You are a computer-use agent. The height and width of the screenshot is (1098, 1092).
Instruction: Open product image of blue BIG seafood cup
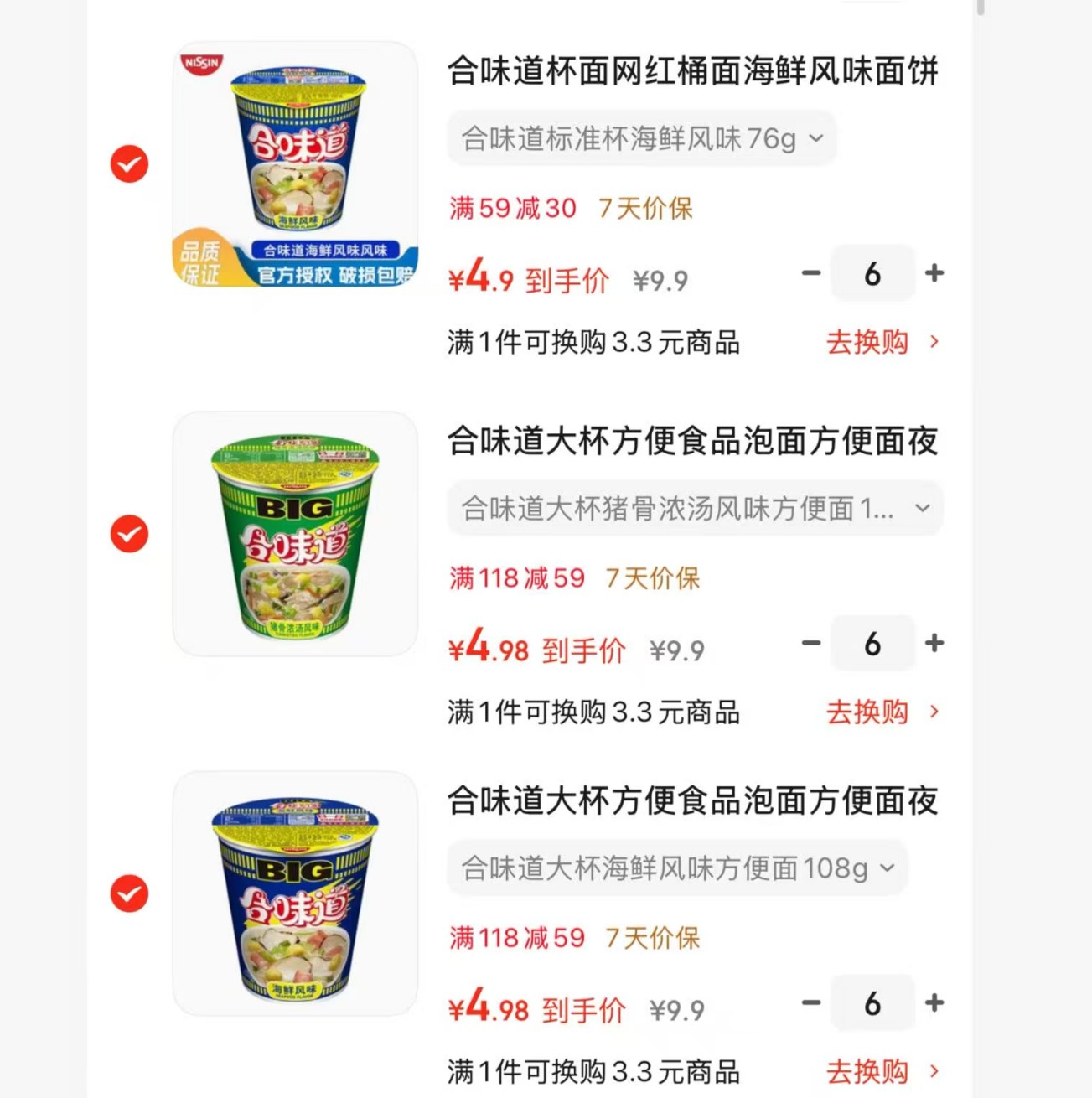295,893
